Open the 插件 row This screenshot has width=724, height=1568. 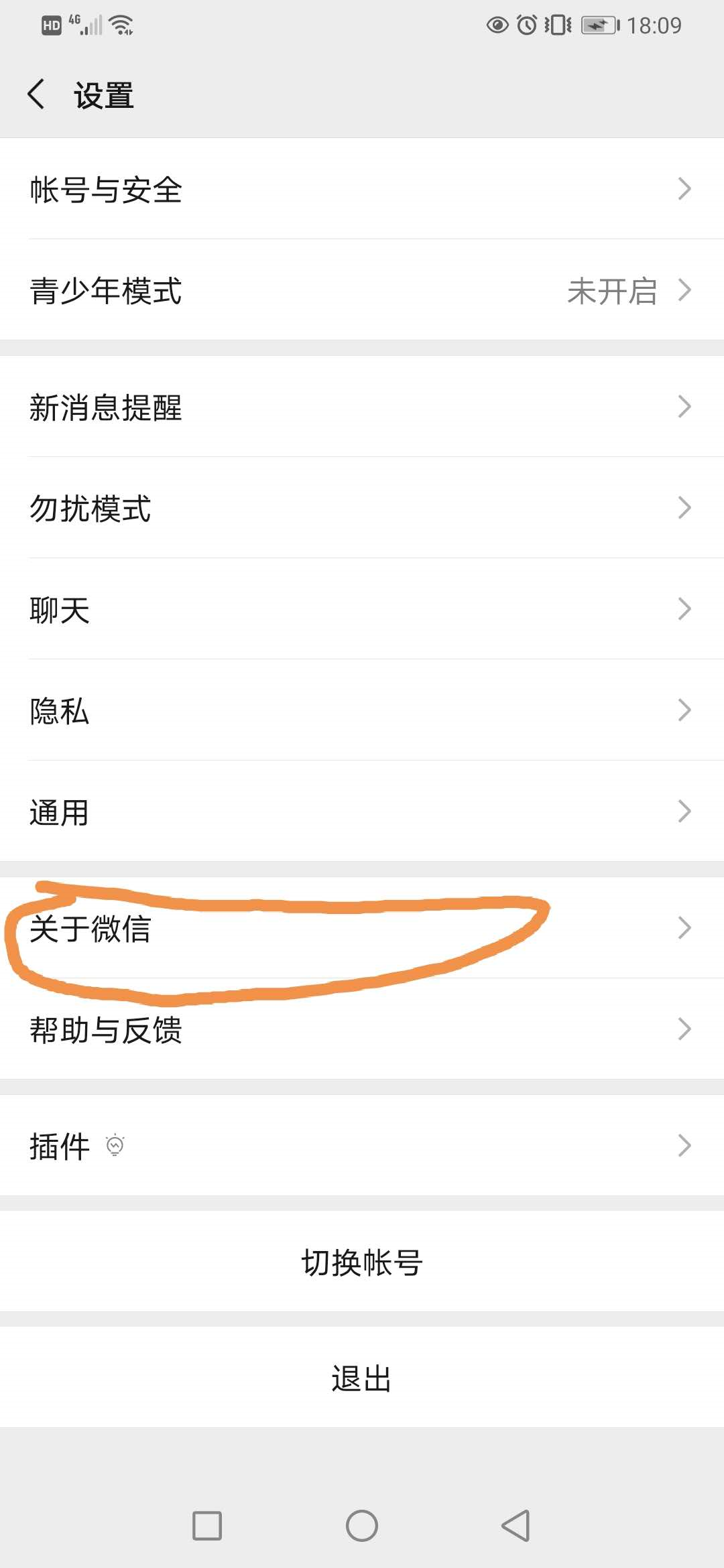pos(362,1145)
